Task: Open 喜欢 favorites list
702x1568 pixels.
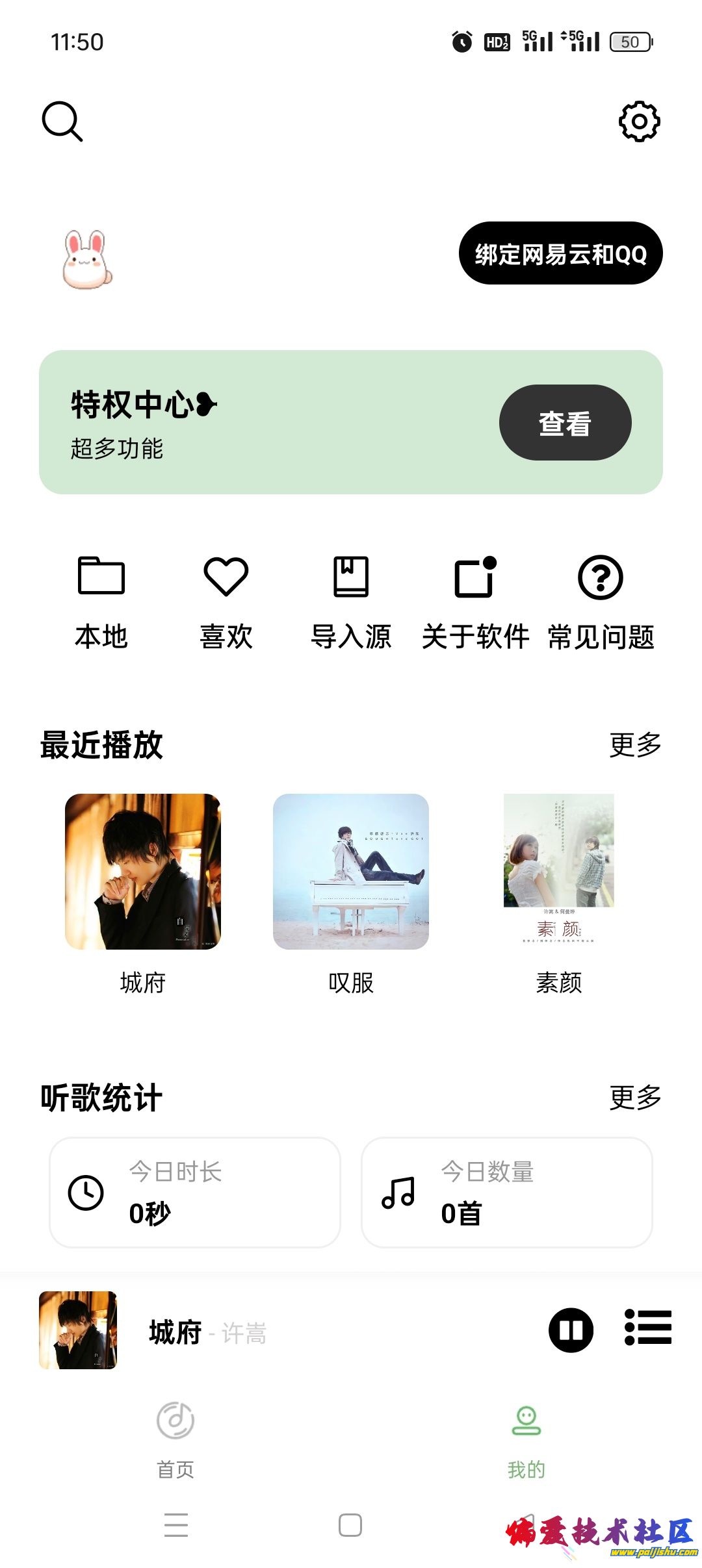Action: pos(226,602)
